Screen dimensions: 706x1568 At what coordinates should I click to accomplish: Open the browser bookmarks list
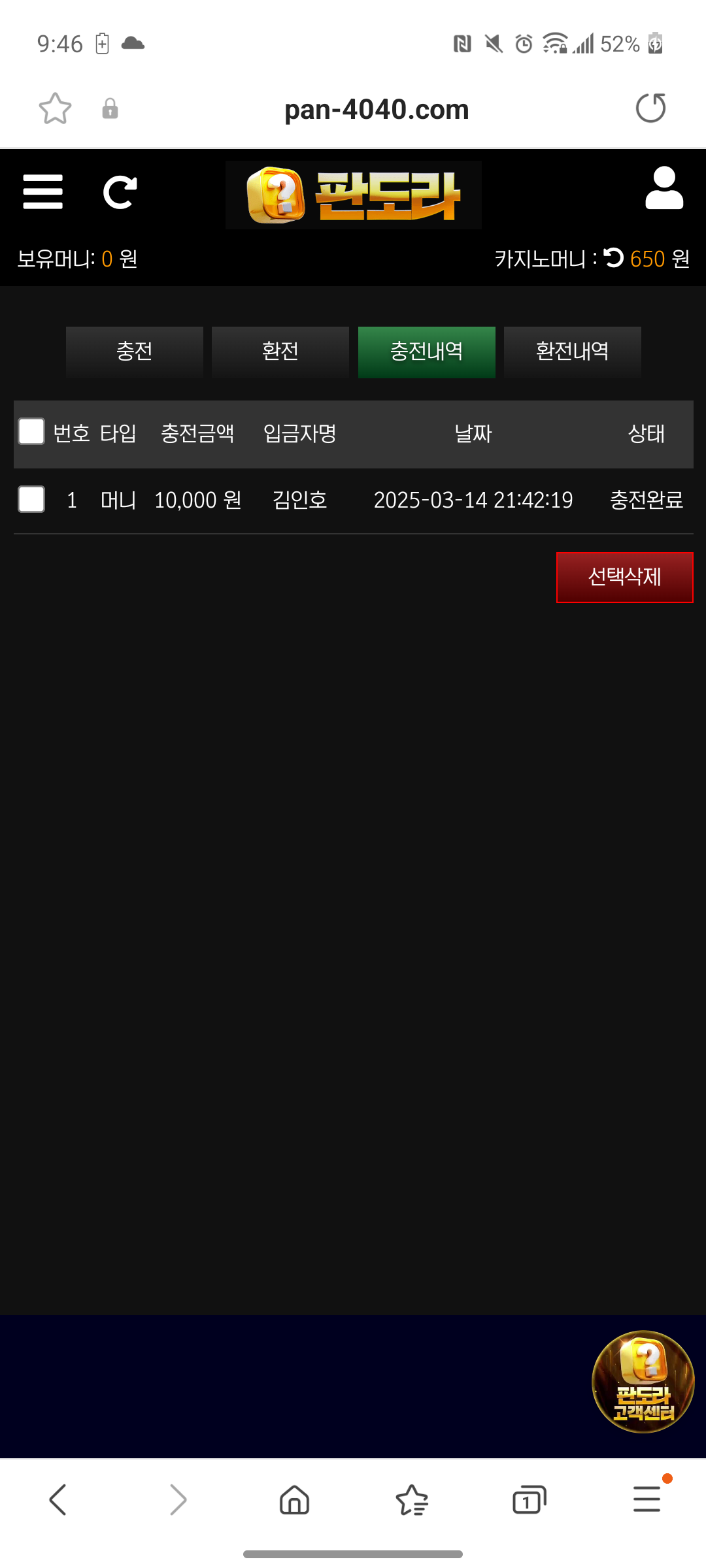(412, 1499)
